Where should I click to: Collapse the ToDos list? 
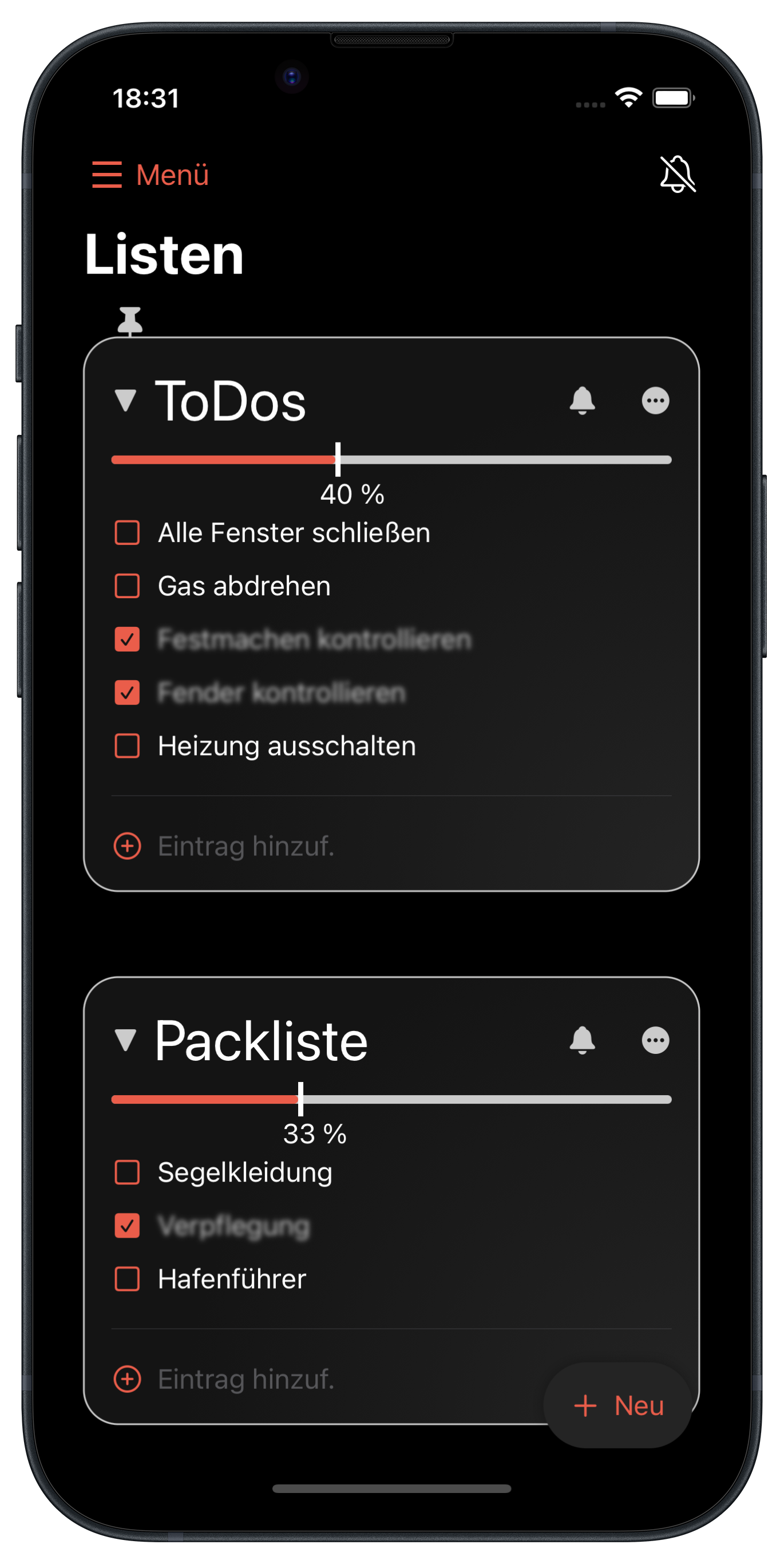(x=125, y=401)
